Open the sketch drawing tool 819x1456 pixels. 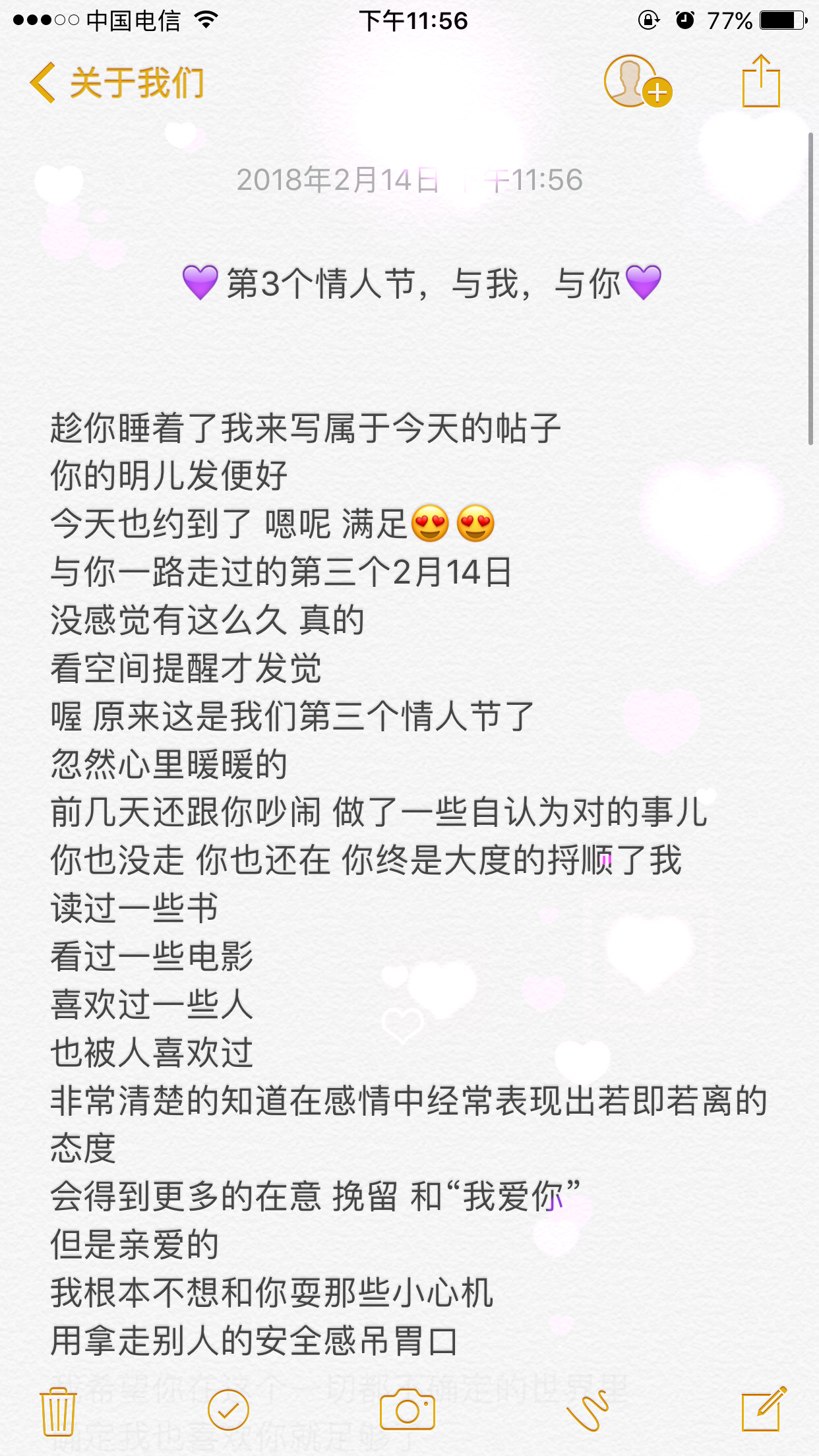(587, 1410)
